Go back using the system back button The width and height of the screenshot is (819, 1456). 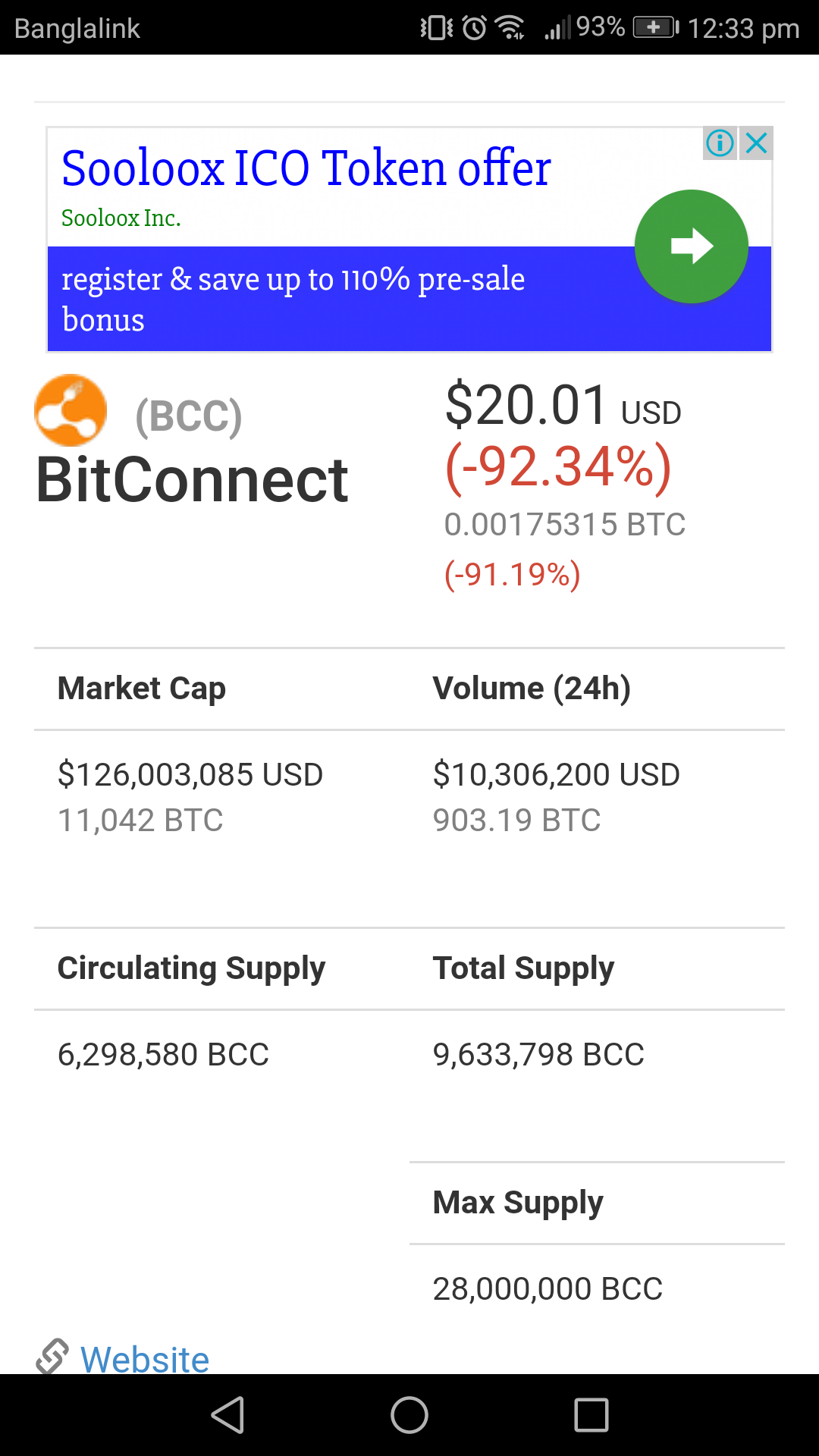pyautogui.click(x=227, y=1415)
